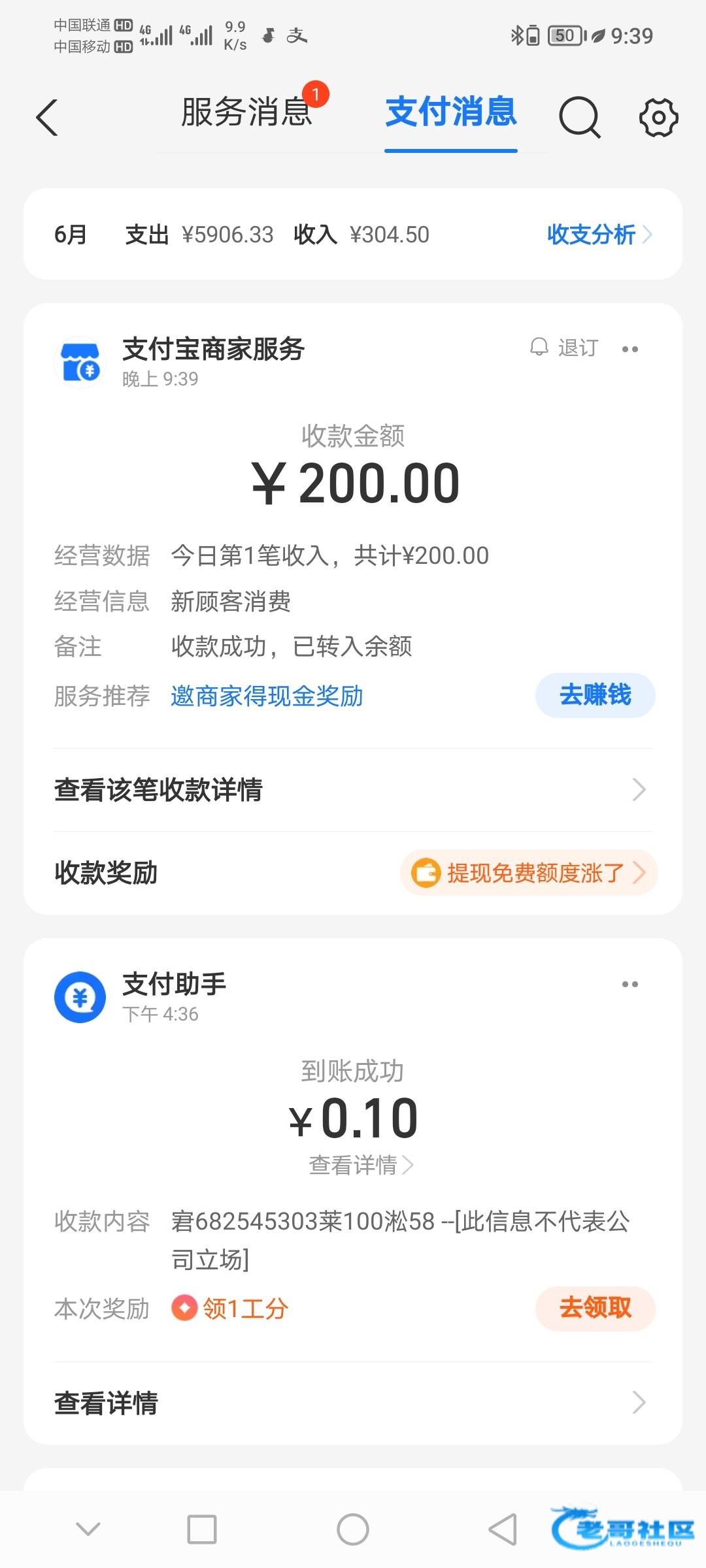Viewport: 706px width, 1568px height.
Task: Open the 邀商家得现金奖励 link
Action: (x=267, y=696)
